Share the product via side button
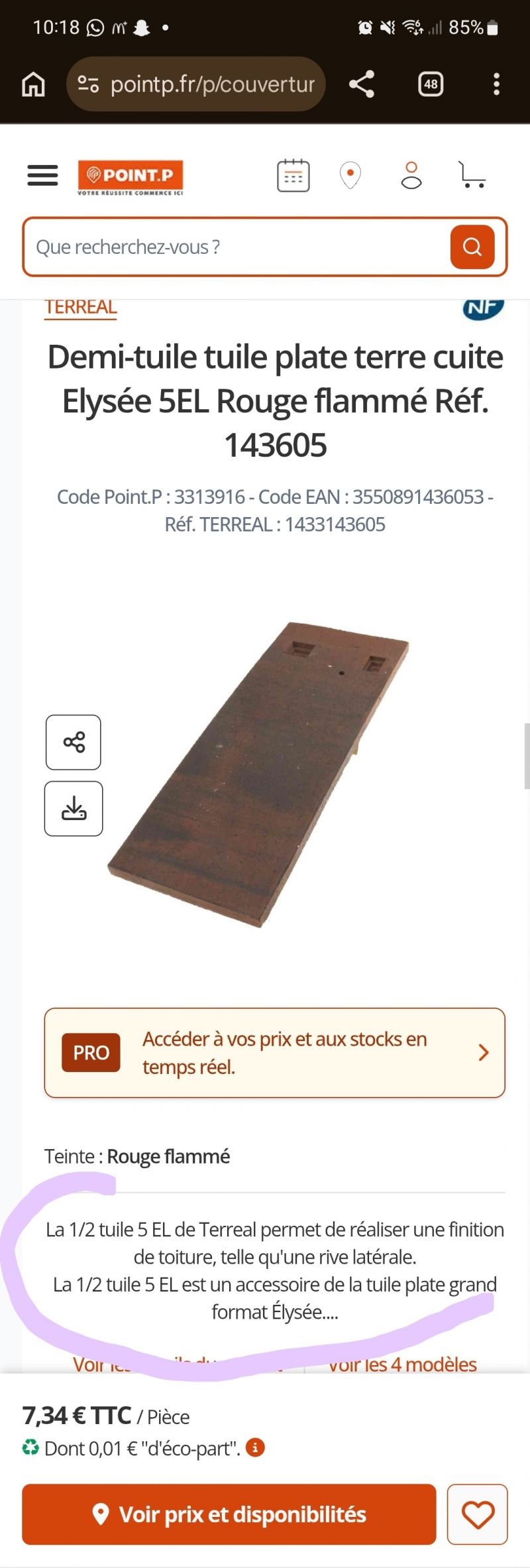The width and height of the screenshot is (530, 1568). coord(74,742)
